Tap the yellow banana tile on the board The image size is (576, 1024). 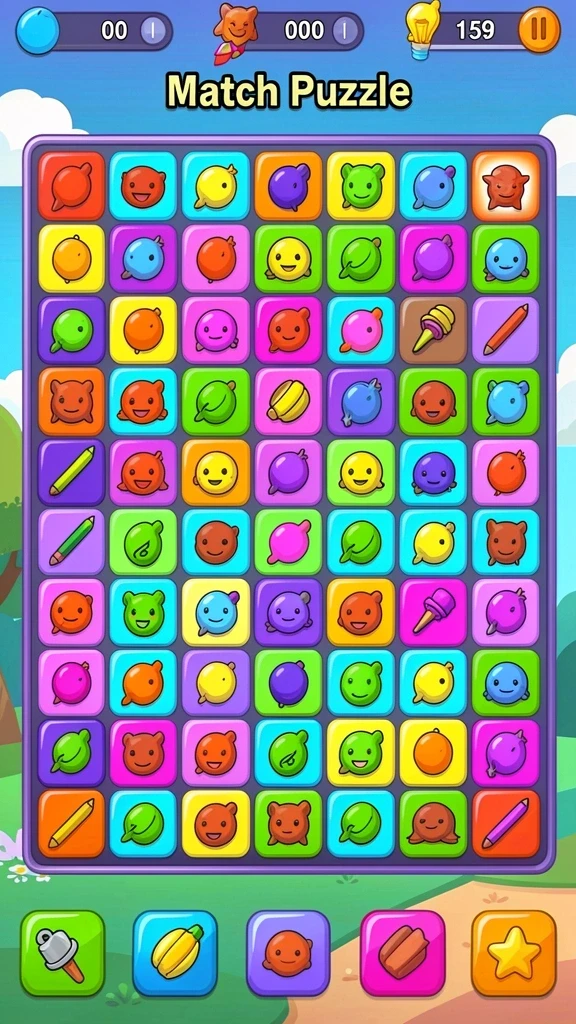(x=288, y=401)
